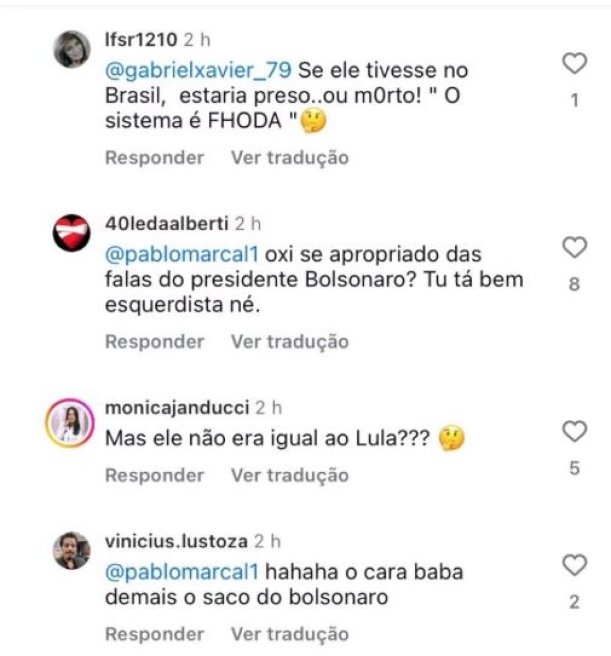Like vinicius.lustoza's comment

click(574, 565)
